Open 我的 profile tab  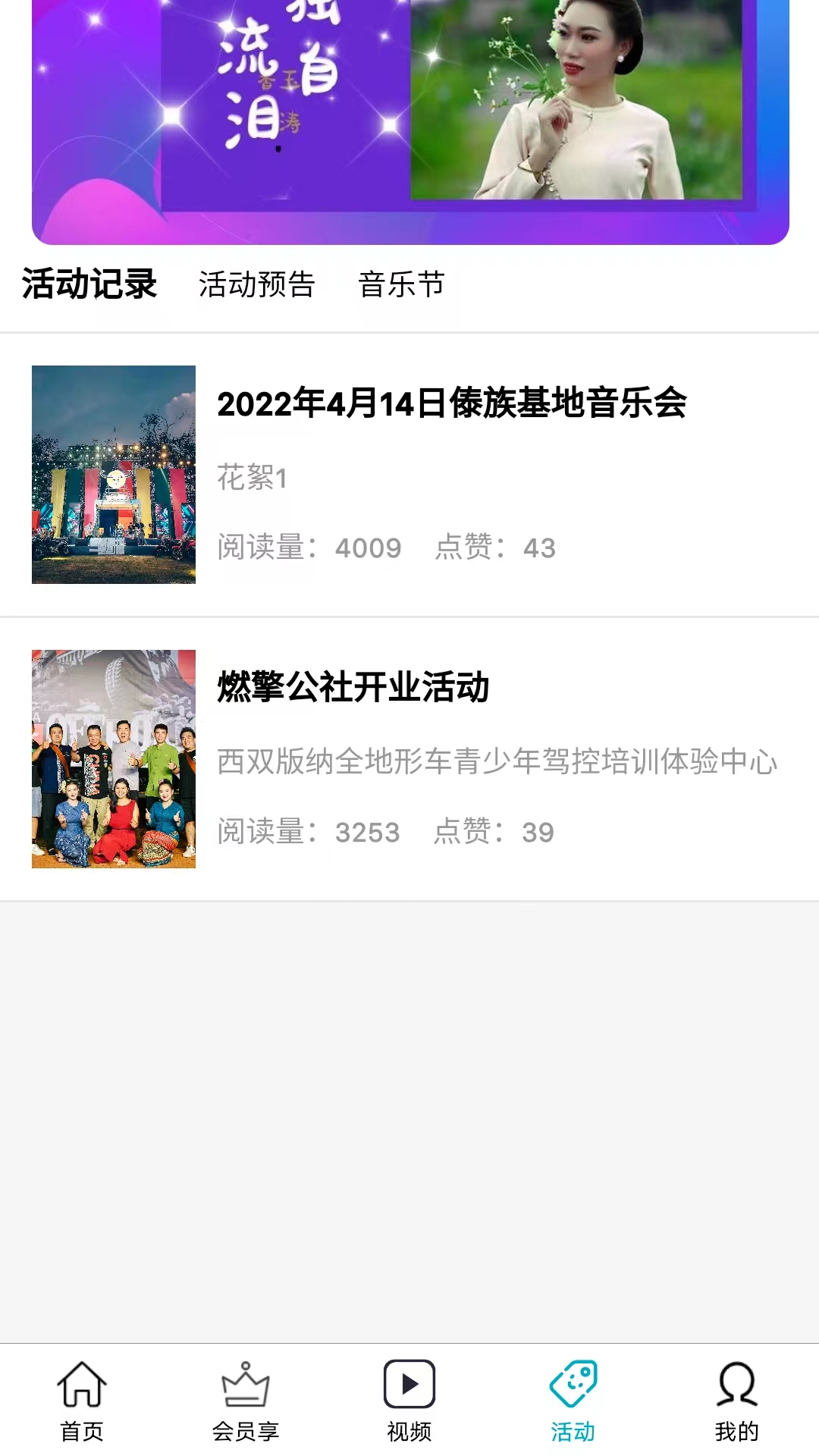click(x=736, y=1400)
